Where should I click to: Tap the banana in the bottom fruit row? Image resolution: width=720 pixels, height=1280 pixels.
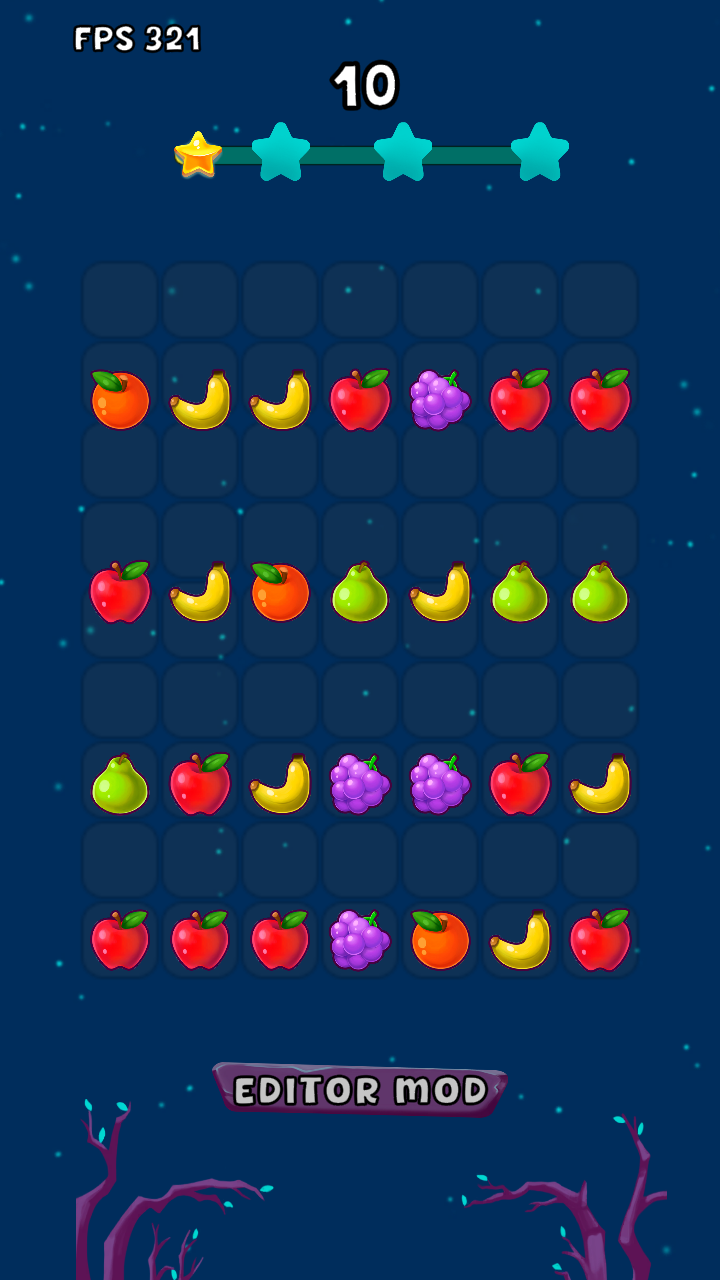(520, 940)
